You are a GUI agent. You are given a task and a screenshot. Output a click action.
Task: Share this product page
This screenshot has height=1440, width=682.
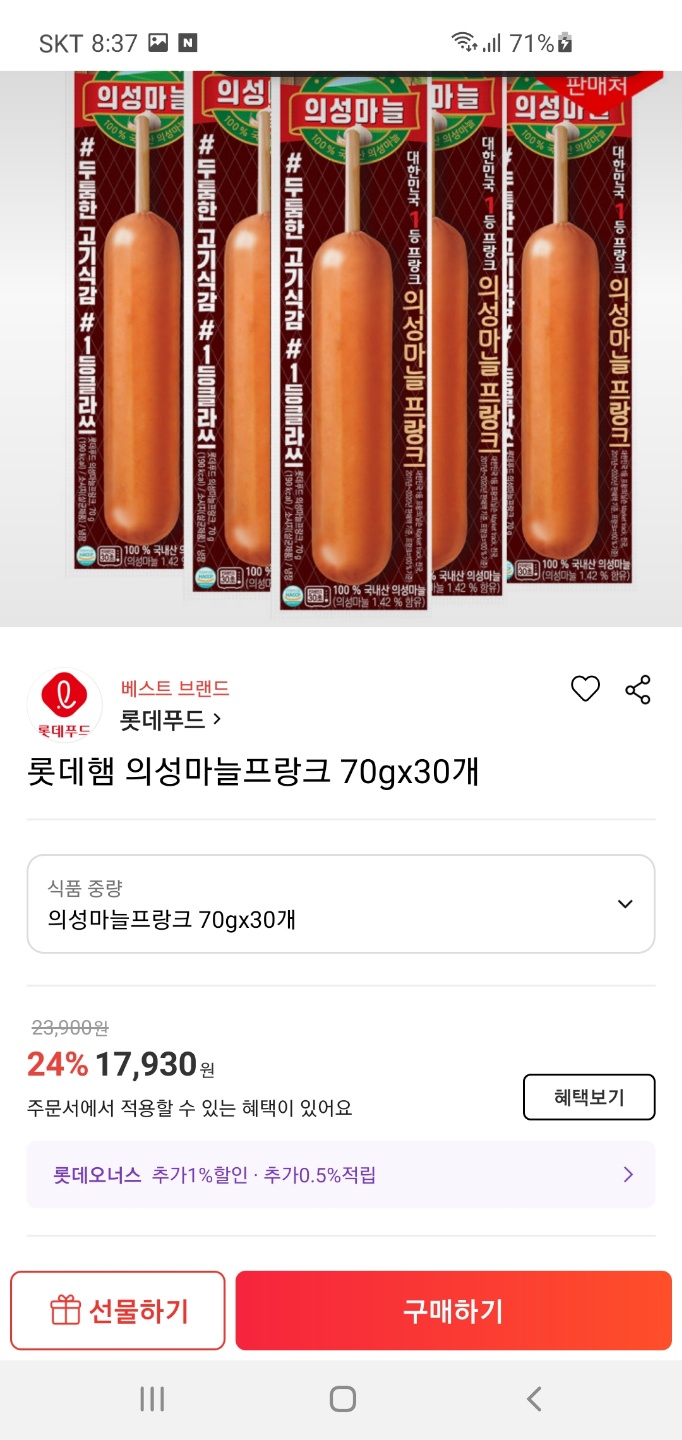tap(638, 689)
